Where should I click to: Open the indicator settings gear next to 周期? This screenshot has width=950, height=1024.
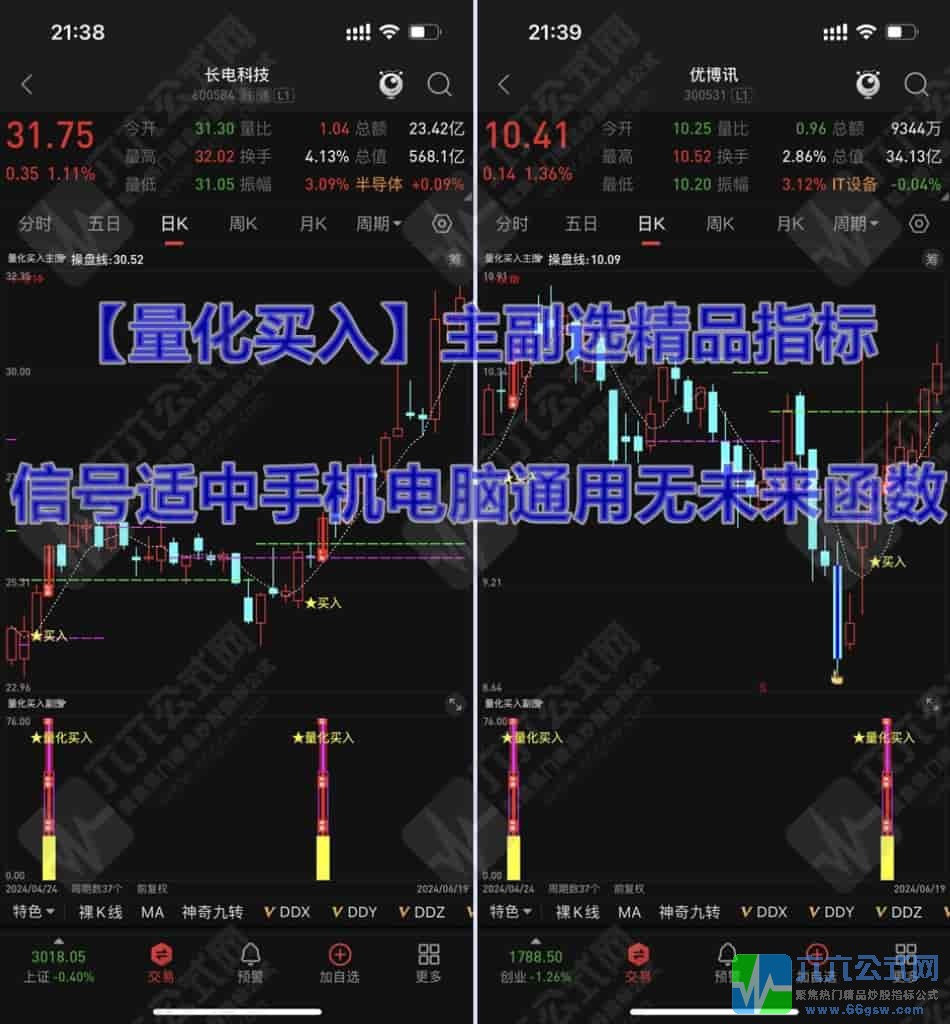(441, 224)
